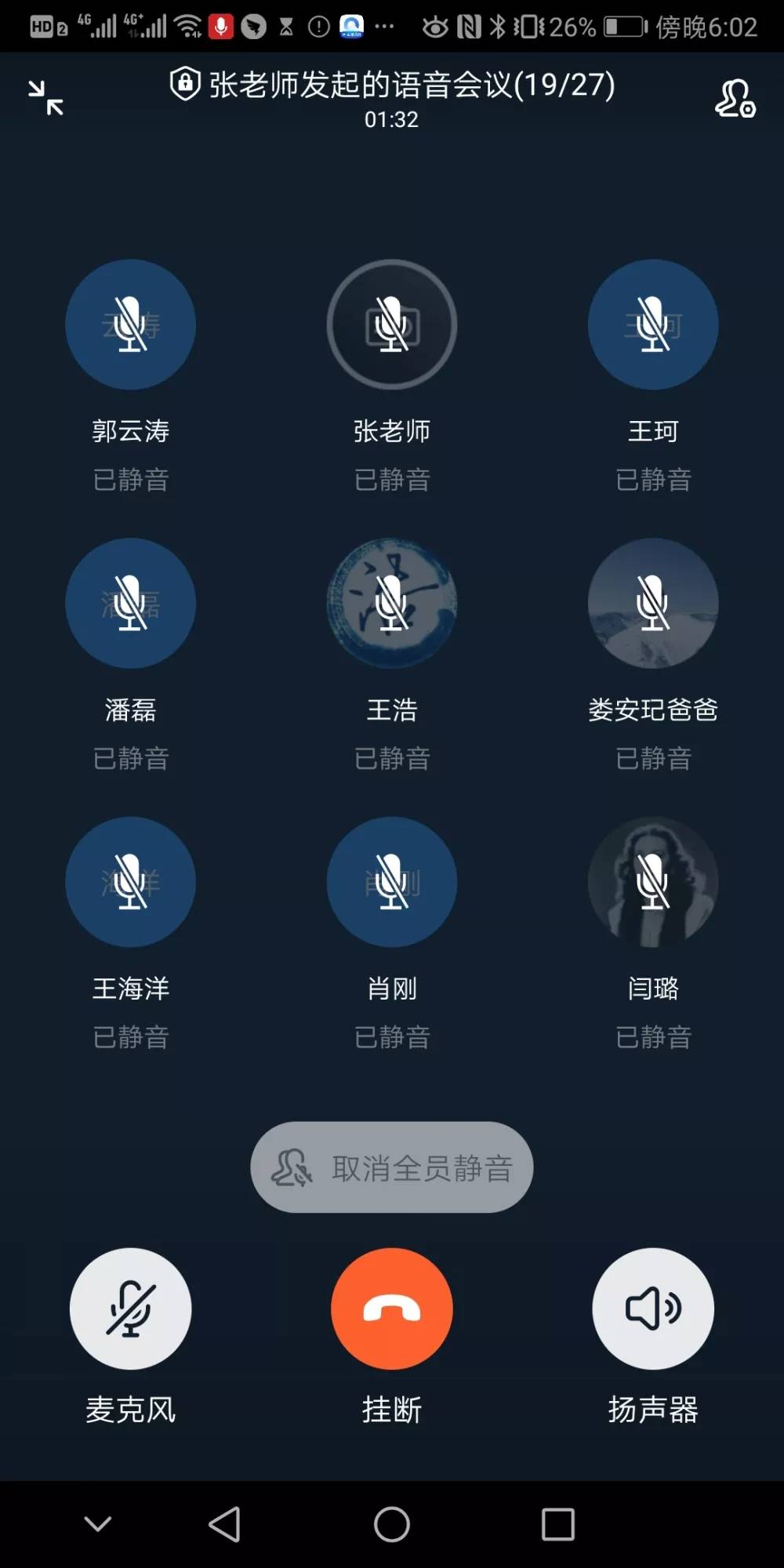Tap 肖刚's mute indicator to unmute him

[x=392, y=882]
